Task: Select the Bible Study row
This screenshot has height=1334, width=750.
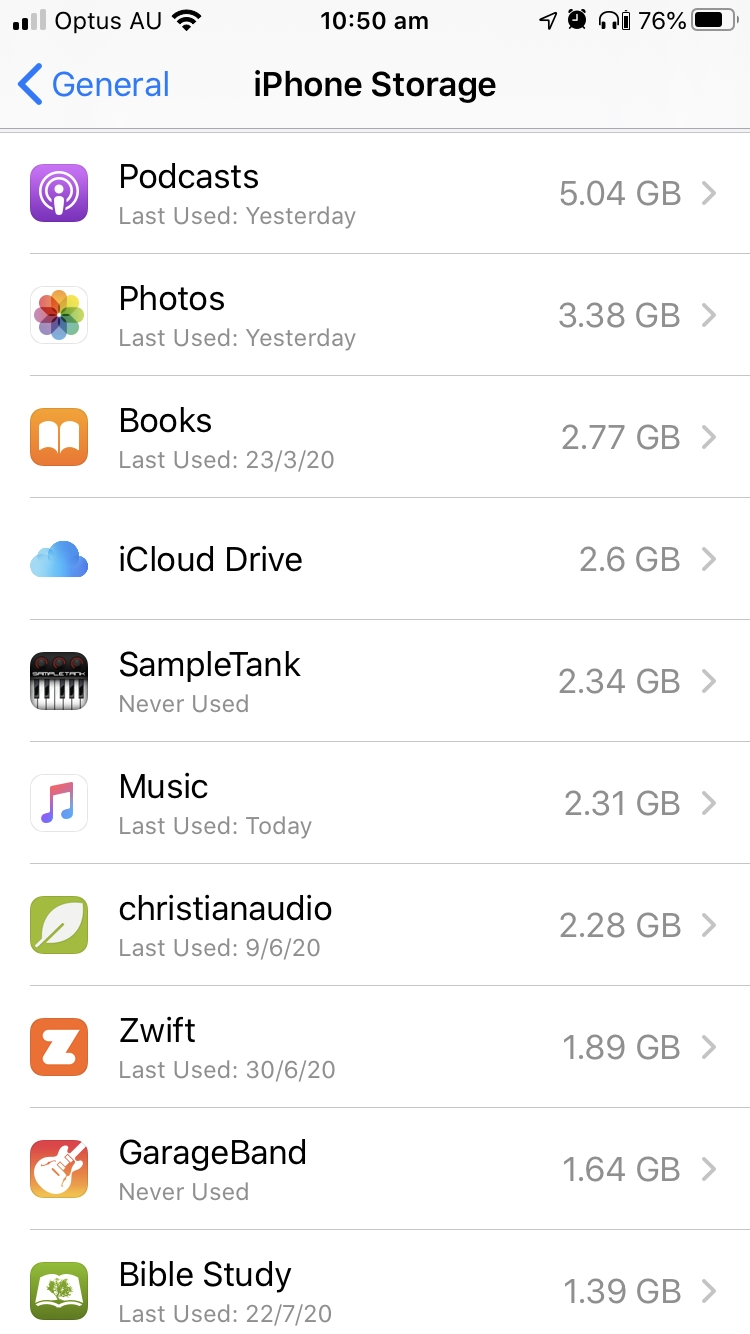Action: pyautogui.click(x=375, y=1283)
